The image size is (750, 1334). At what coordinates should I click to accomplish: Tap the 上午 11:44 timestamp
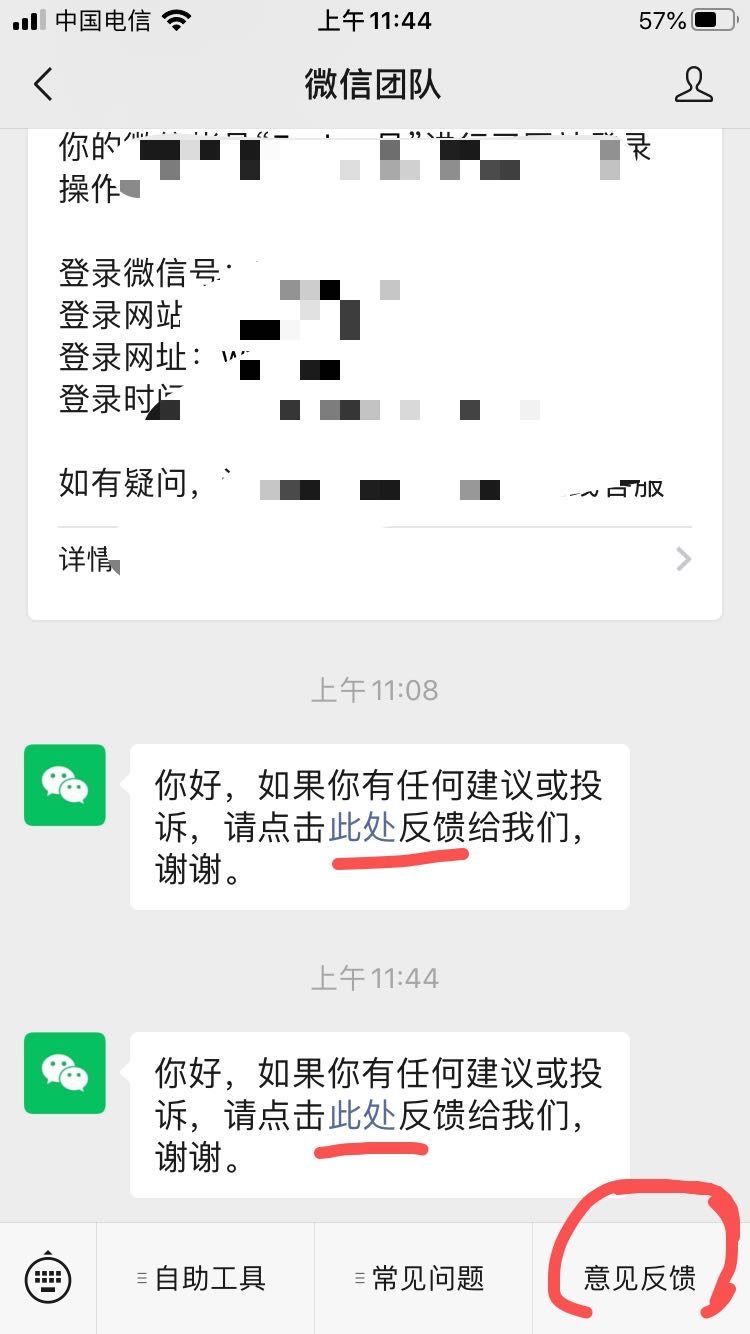[x=375, y=977]
